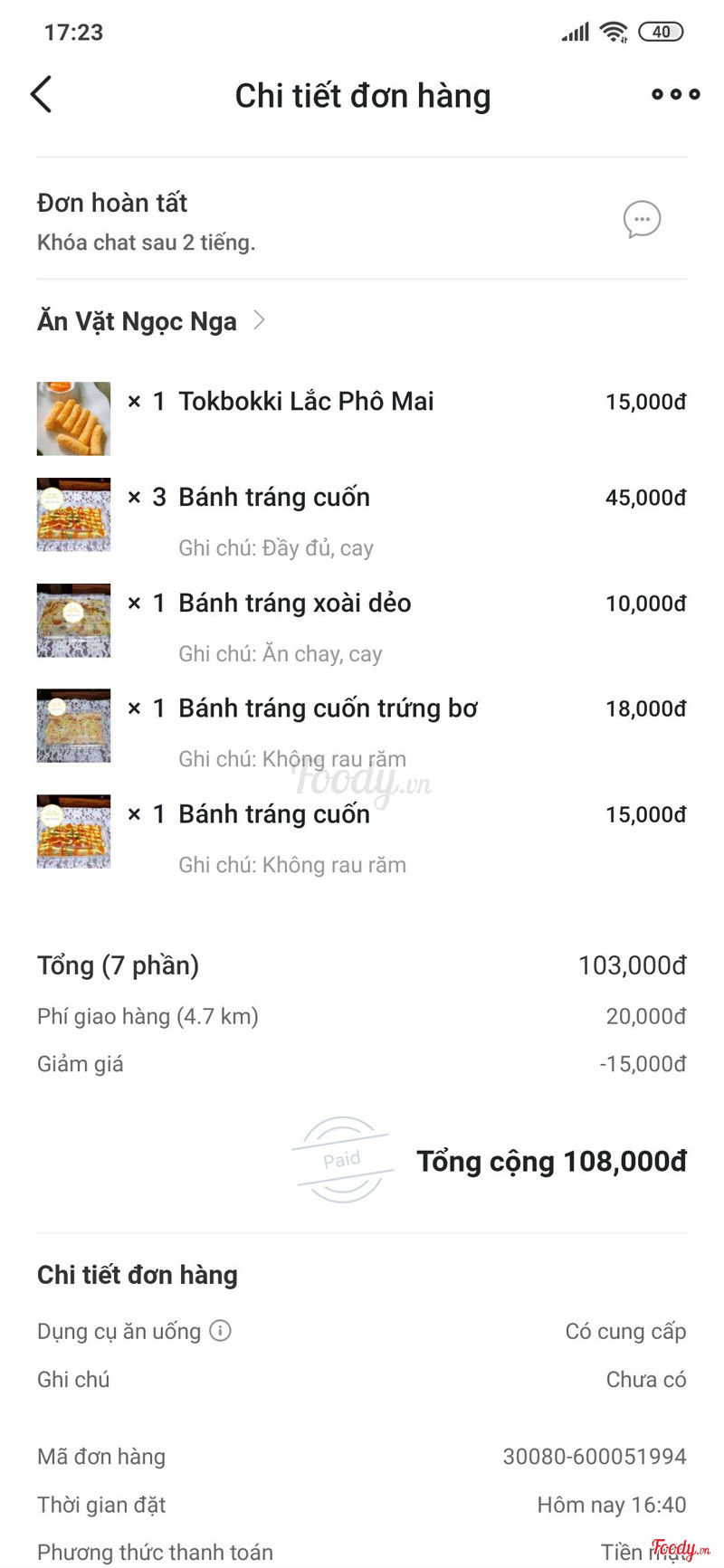This screenshot has width=724, height=1568.
Task: Open the three-dot overflow menu
Action: point(675,94)
